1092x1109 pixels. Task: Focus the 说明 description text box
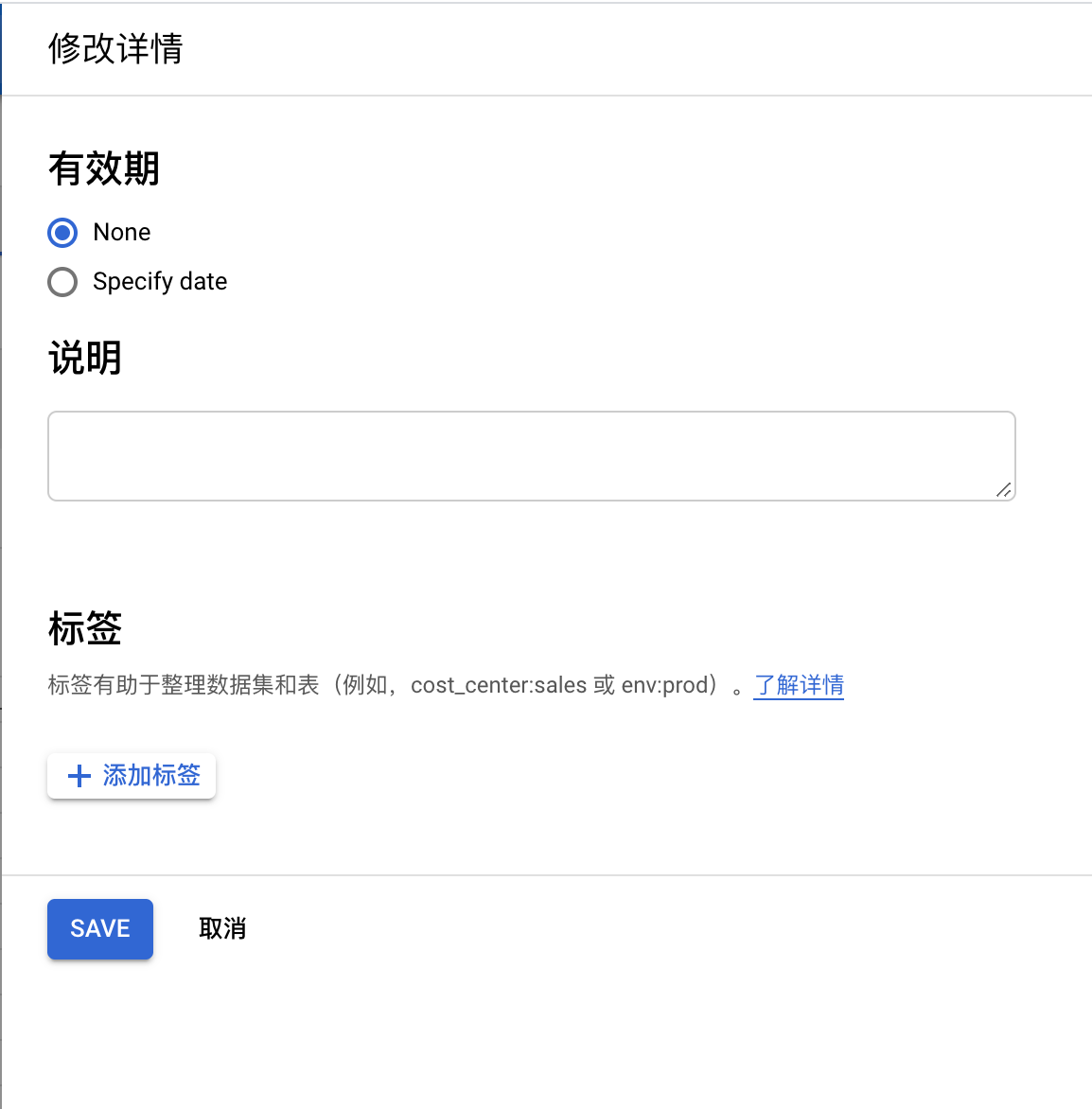[x=531, y=455]
